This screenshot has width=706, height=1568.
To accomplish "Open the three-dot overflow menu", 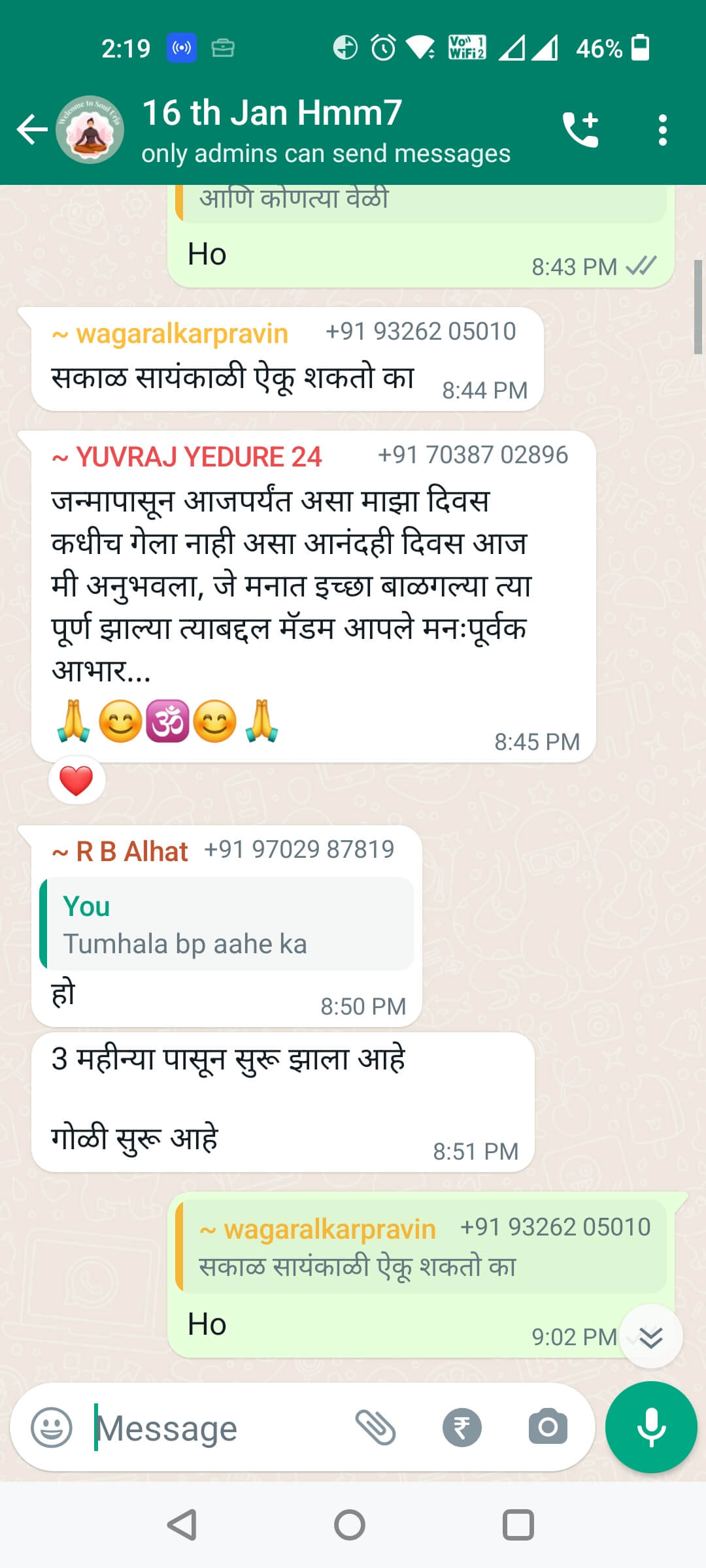I will pyautogui.click(x=663, y=129).
